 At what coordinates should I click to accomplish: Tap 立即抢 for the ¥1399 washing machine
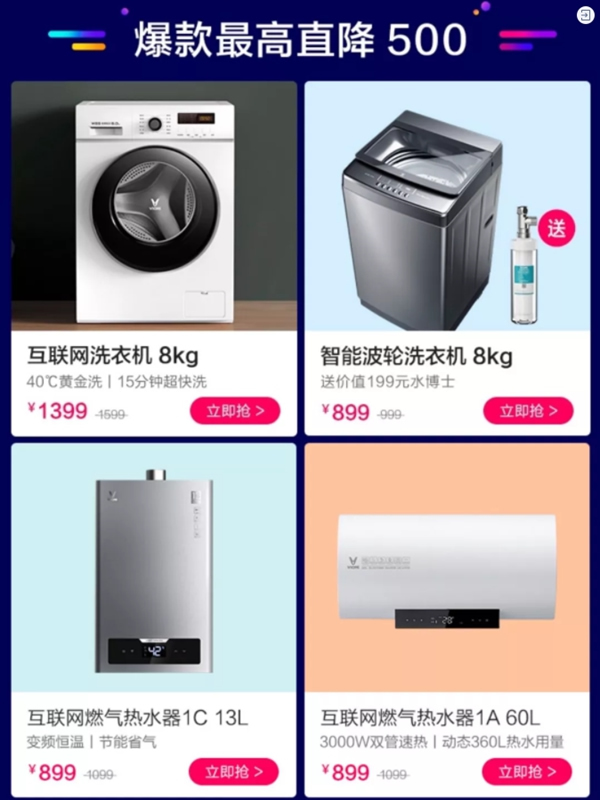pos(235,411)
